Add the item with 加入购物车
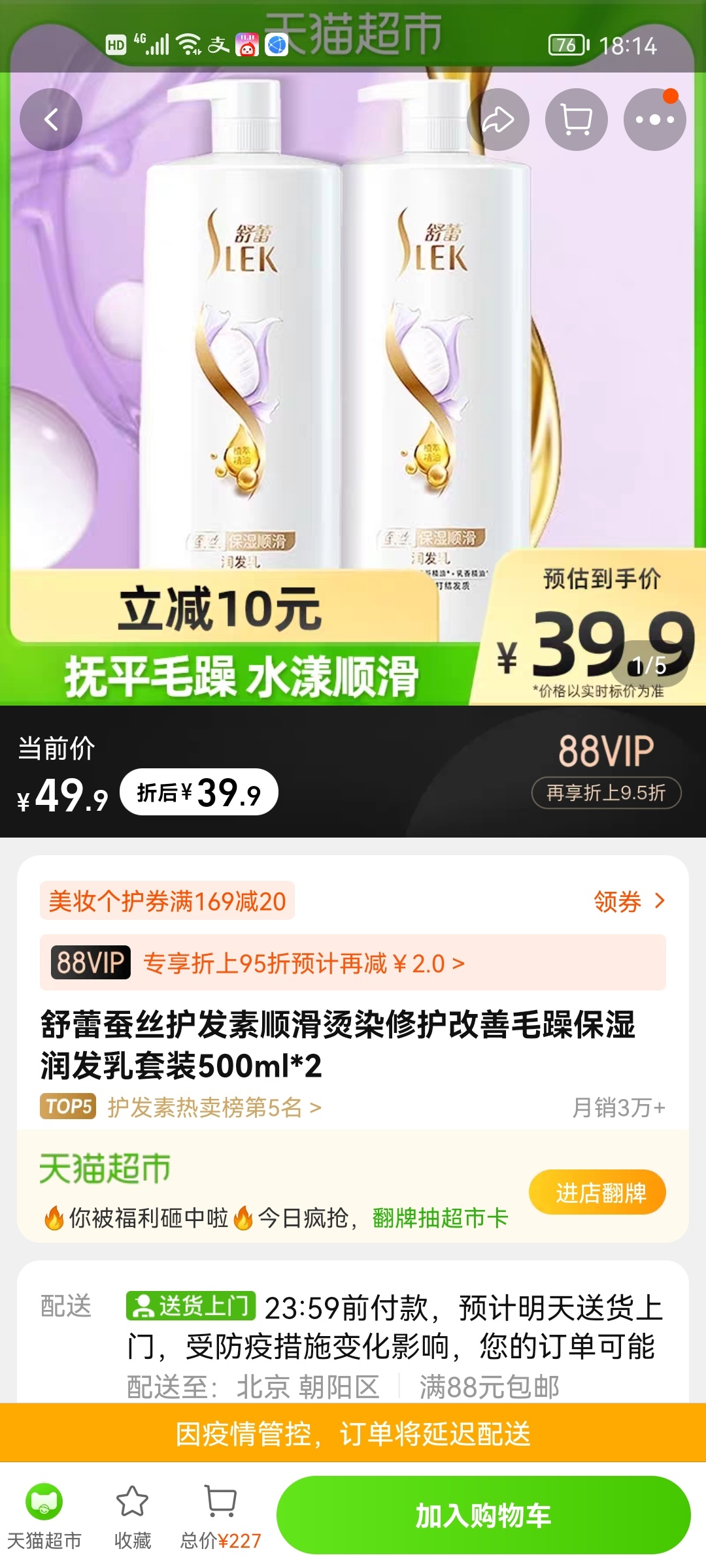Image resolution: width=706 pixels, height=1568 pixels. coord(483,1515)
